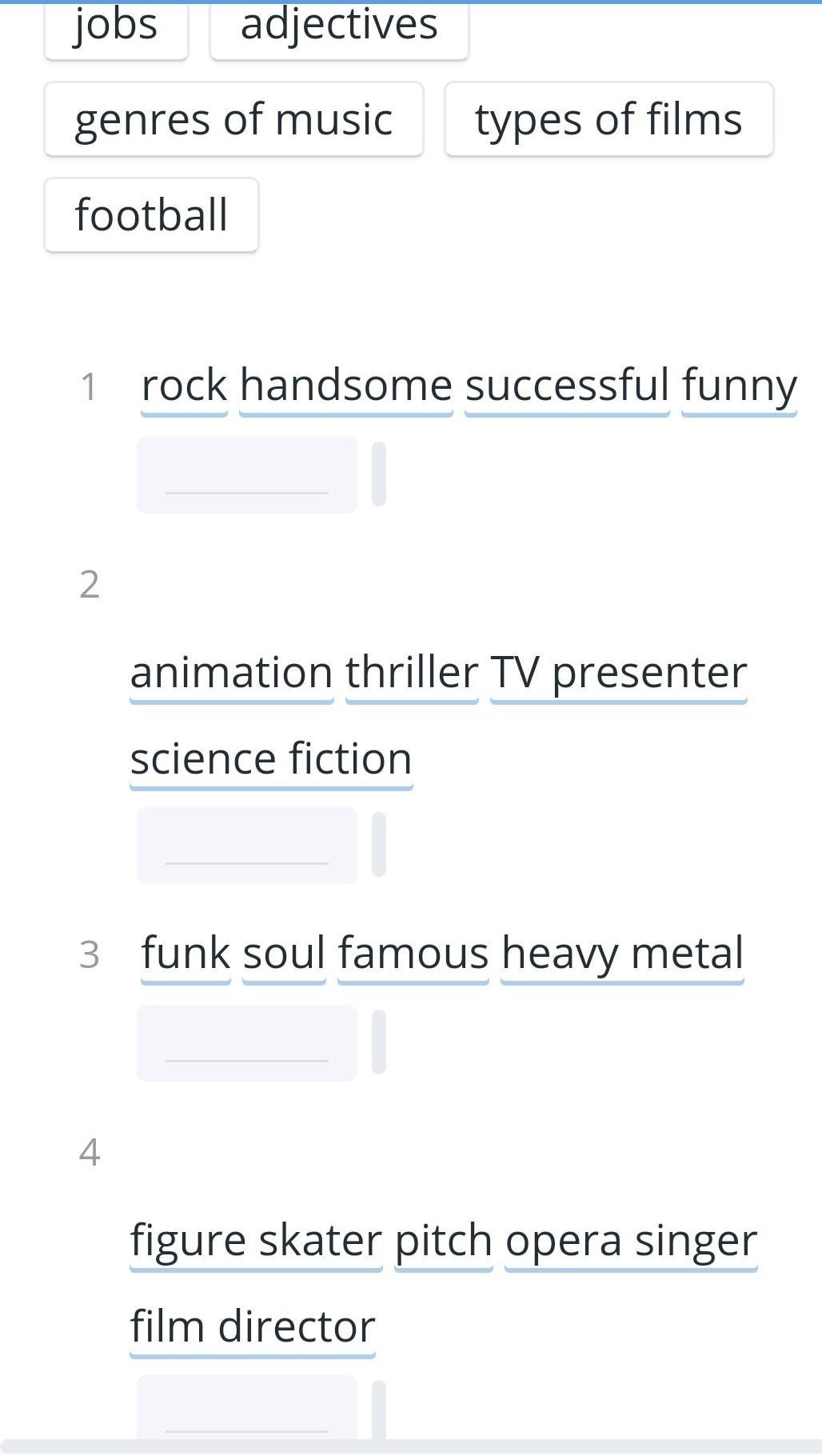
Task: Tap the answer blank under science fiction
Action: 247,846
